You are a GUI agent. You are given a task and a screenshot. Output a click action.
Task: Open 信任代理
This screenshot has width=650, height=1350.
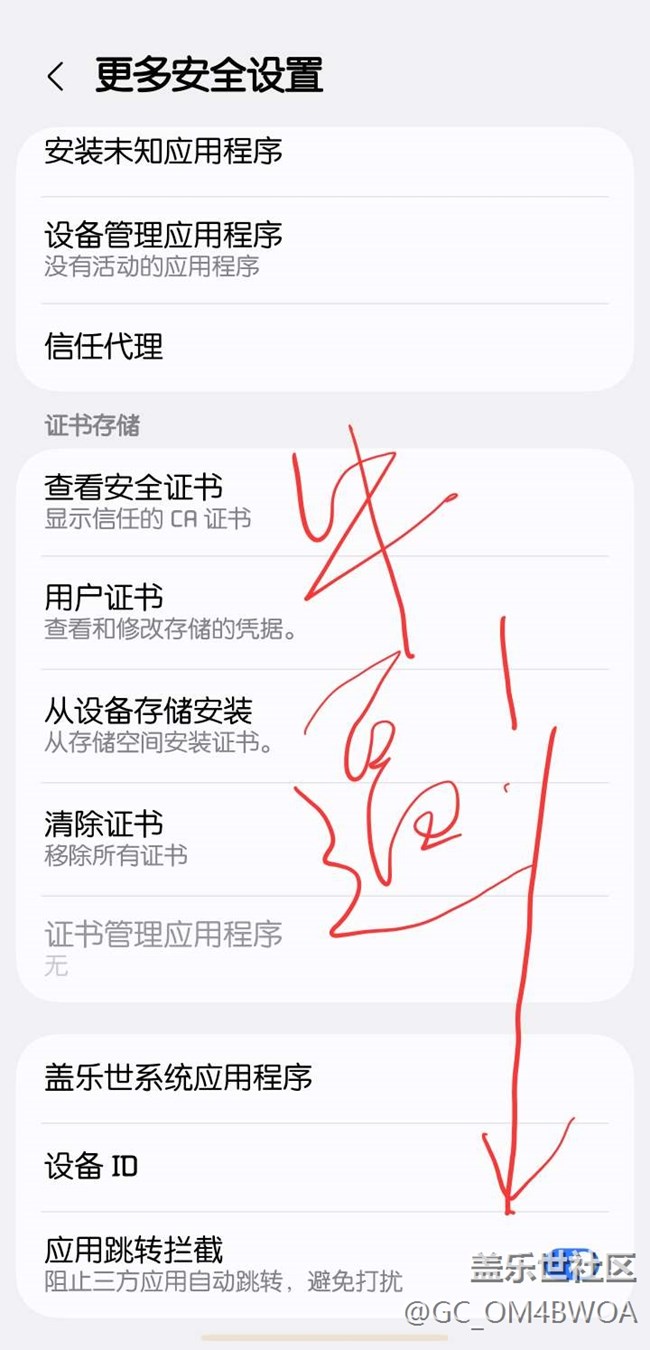pos(325,347)
